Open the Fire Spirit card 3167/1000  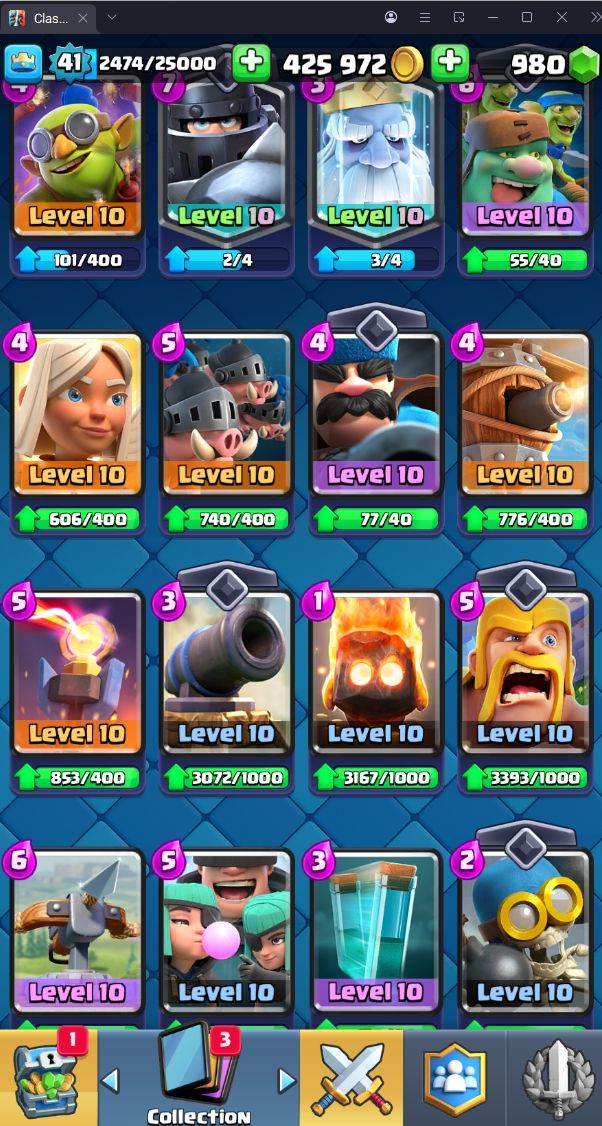(376, 670)
